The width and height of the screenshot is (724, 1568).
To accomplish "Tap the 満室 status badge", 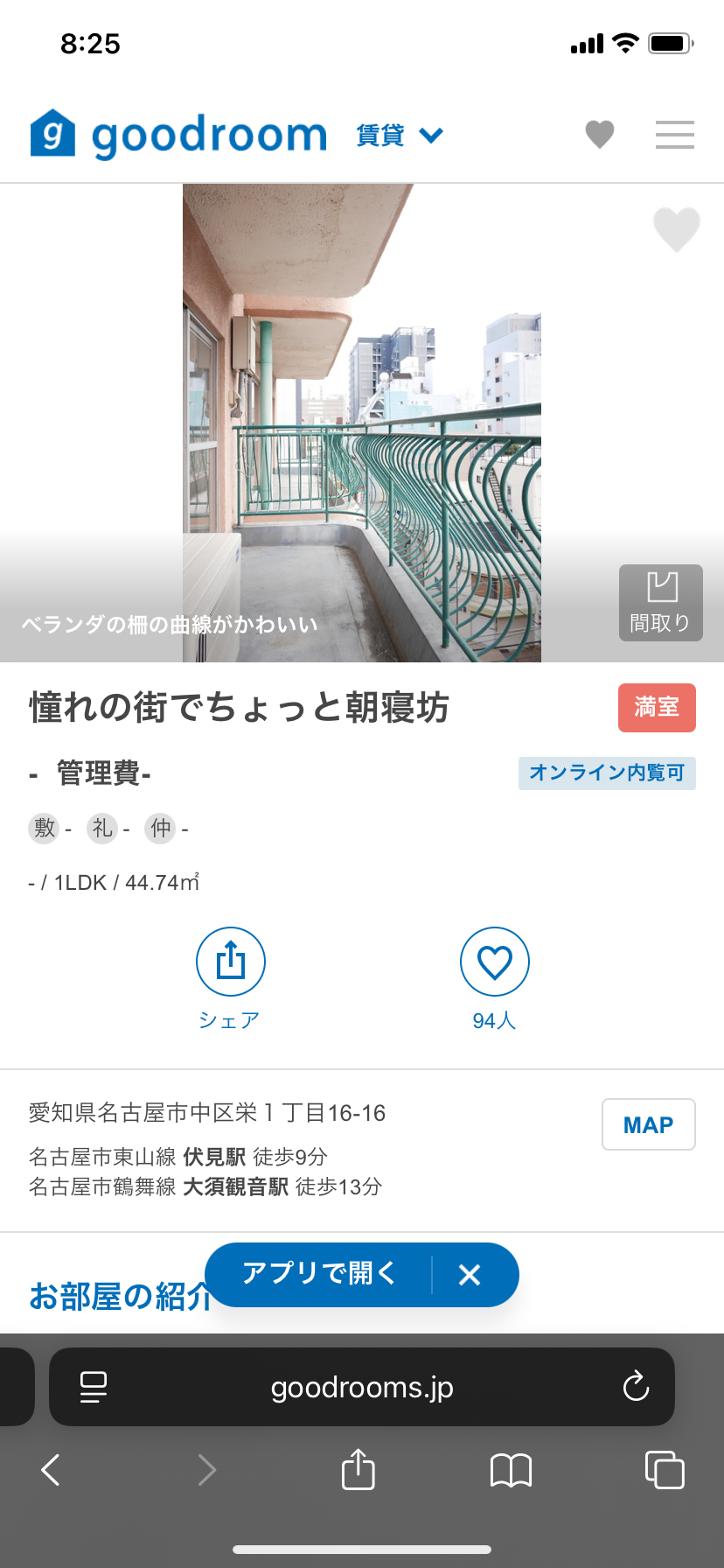I will click(x=657, y=707).
